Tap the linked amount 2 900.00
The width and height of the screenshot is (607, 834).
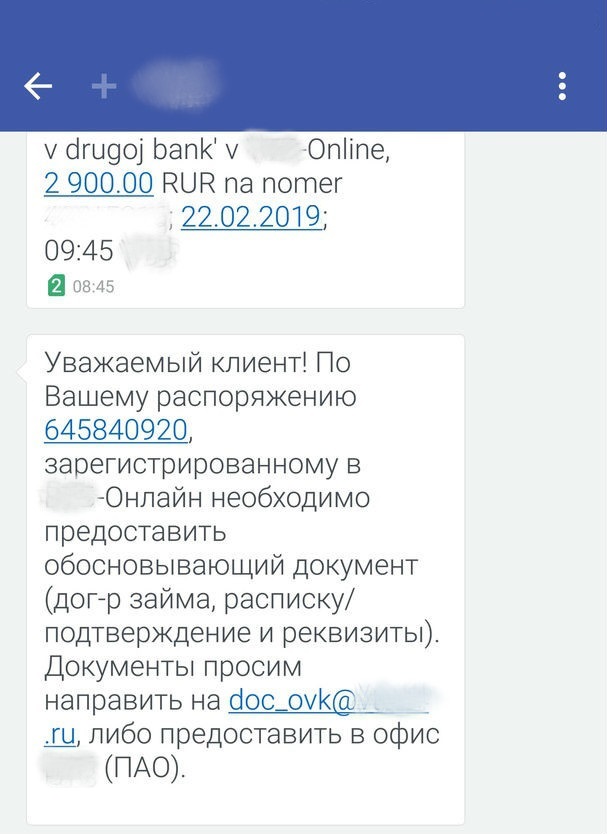pos(99,184)
